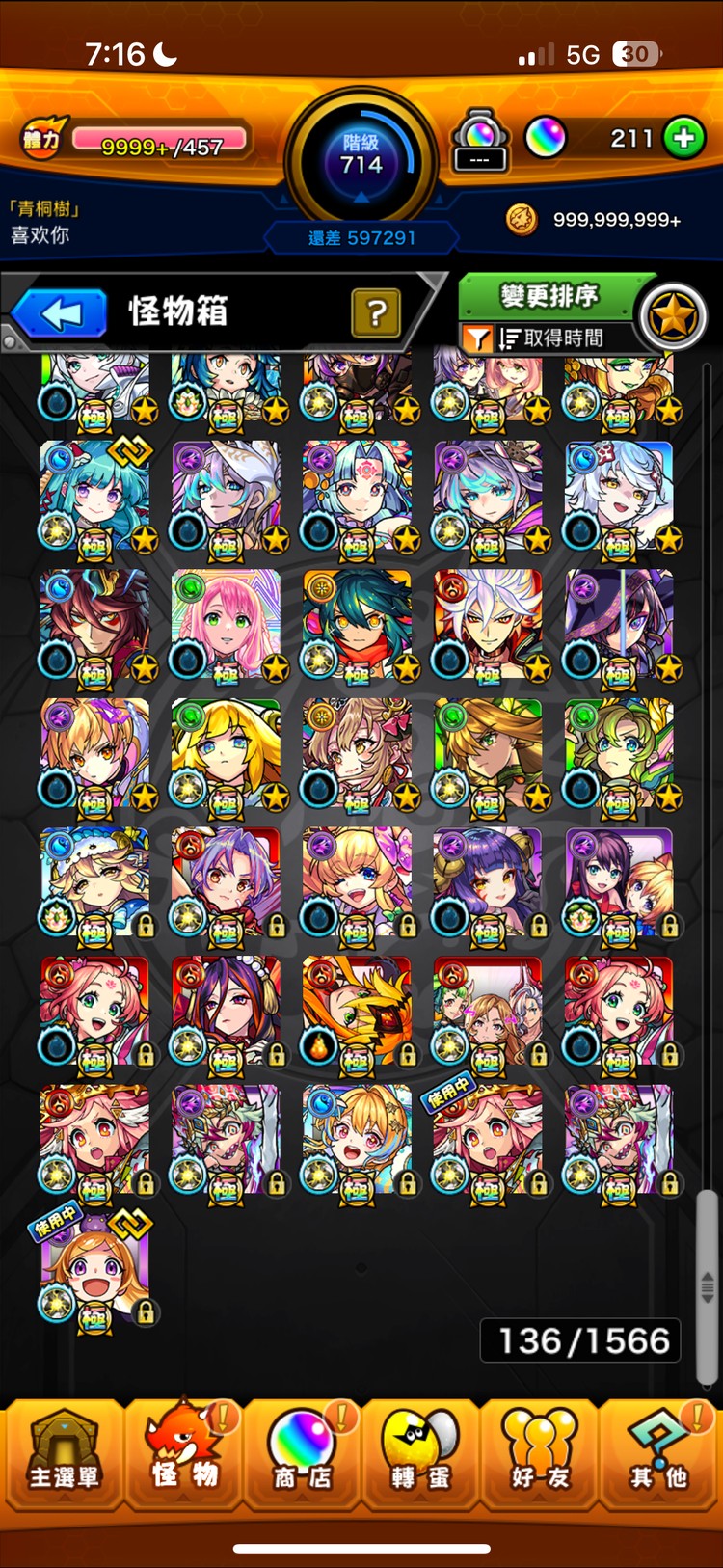
Task: Open the last monster with orange hair
Action: click(x=94, y=1271)
